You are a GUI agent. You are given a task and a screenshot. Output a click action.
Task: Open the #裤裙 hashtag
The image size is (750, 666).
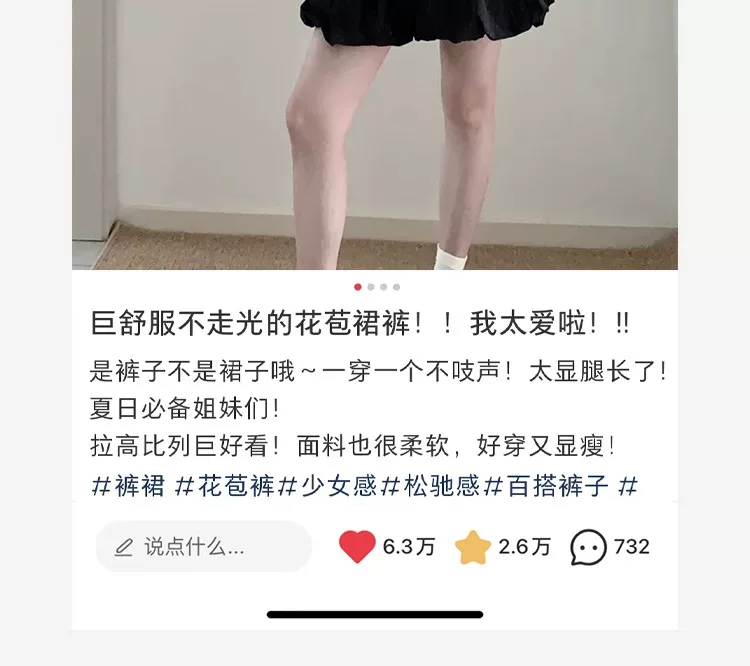128,487
